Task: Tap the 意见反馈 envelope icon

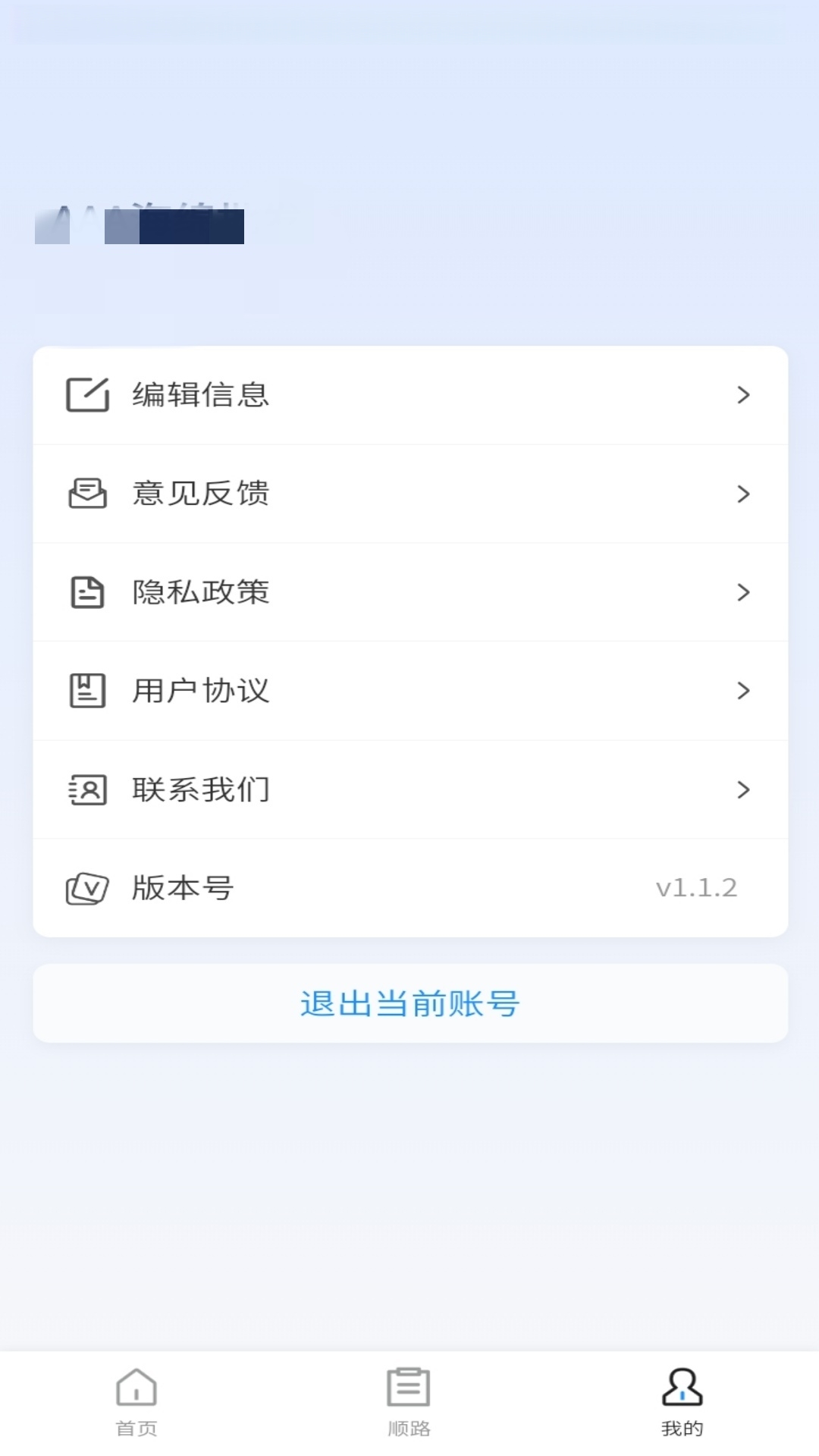Action: (86, 493)
